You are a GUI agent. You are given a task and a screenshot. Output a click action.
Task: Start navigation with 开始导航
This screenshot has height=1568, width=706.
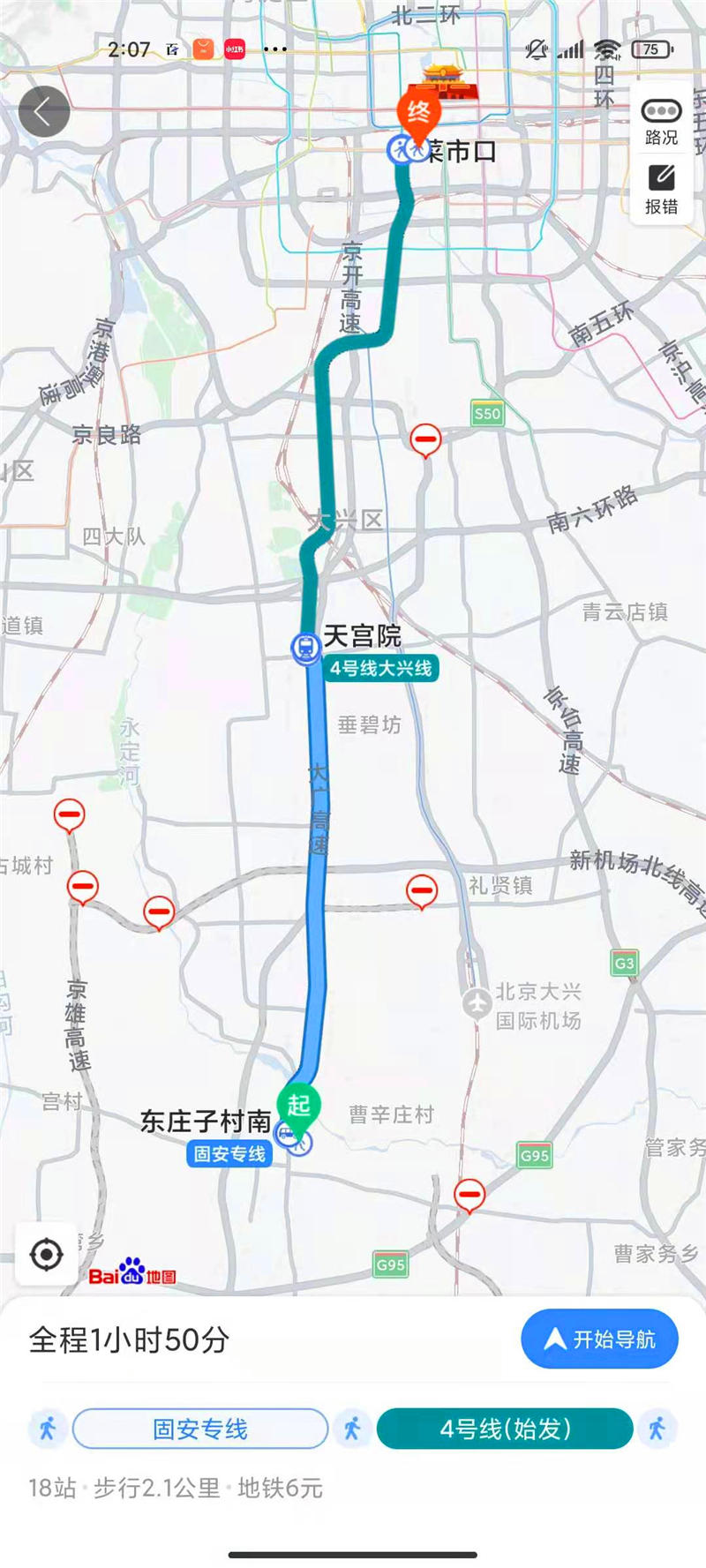[x=599, y=1339]
